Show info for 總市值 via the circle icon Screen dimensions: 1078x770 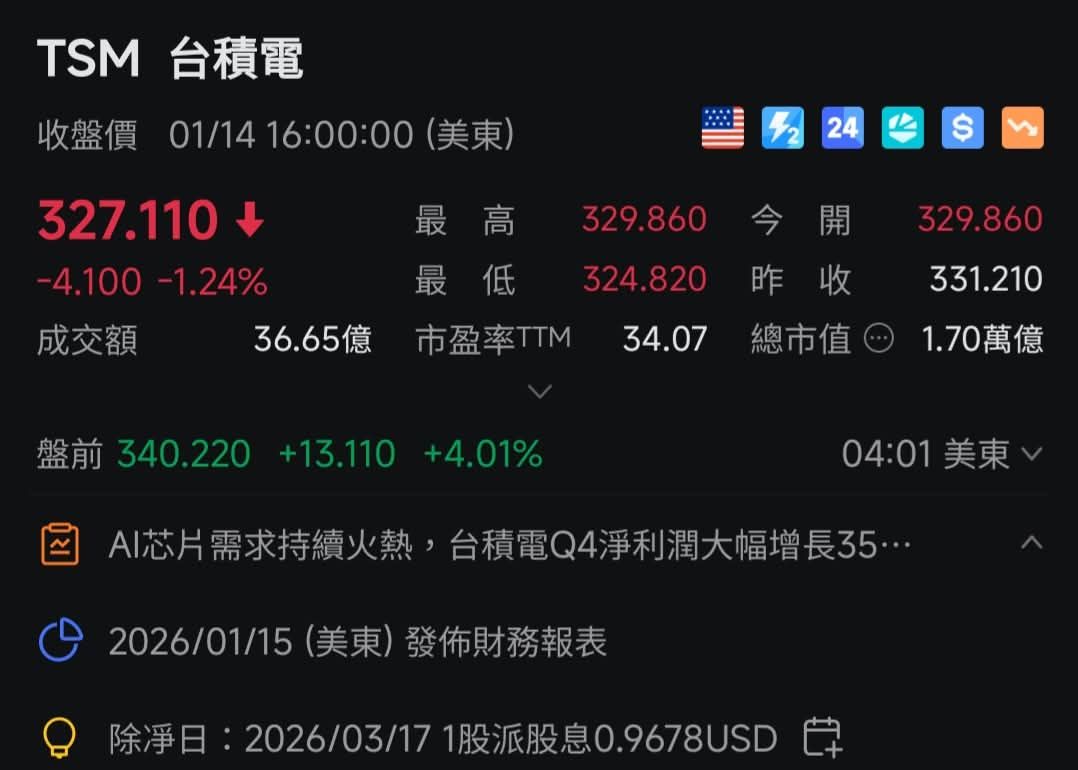coord(878,340)
